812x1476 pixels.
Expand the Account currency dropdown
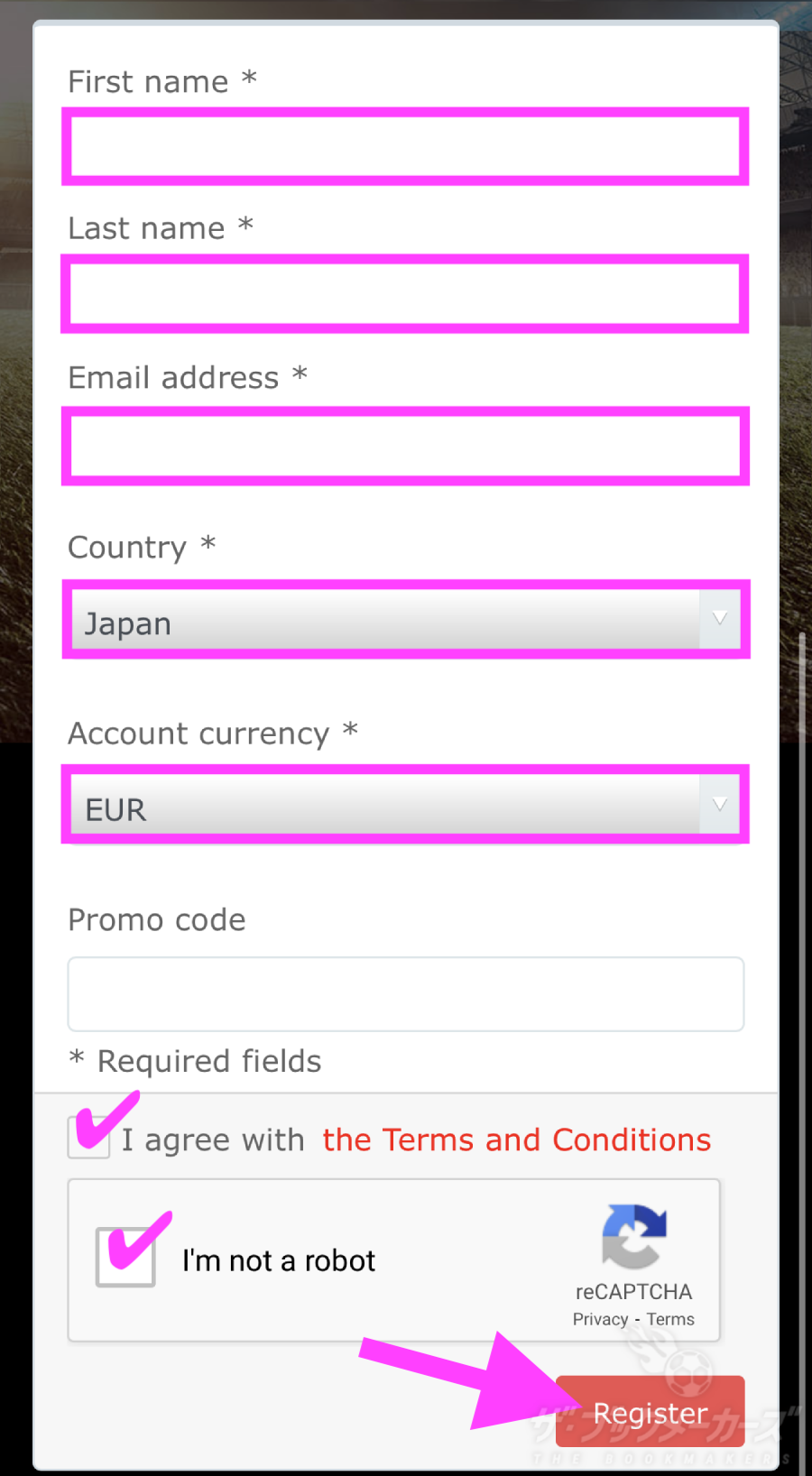point(405,806)
